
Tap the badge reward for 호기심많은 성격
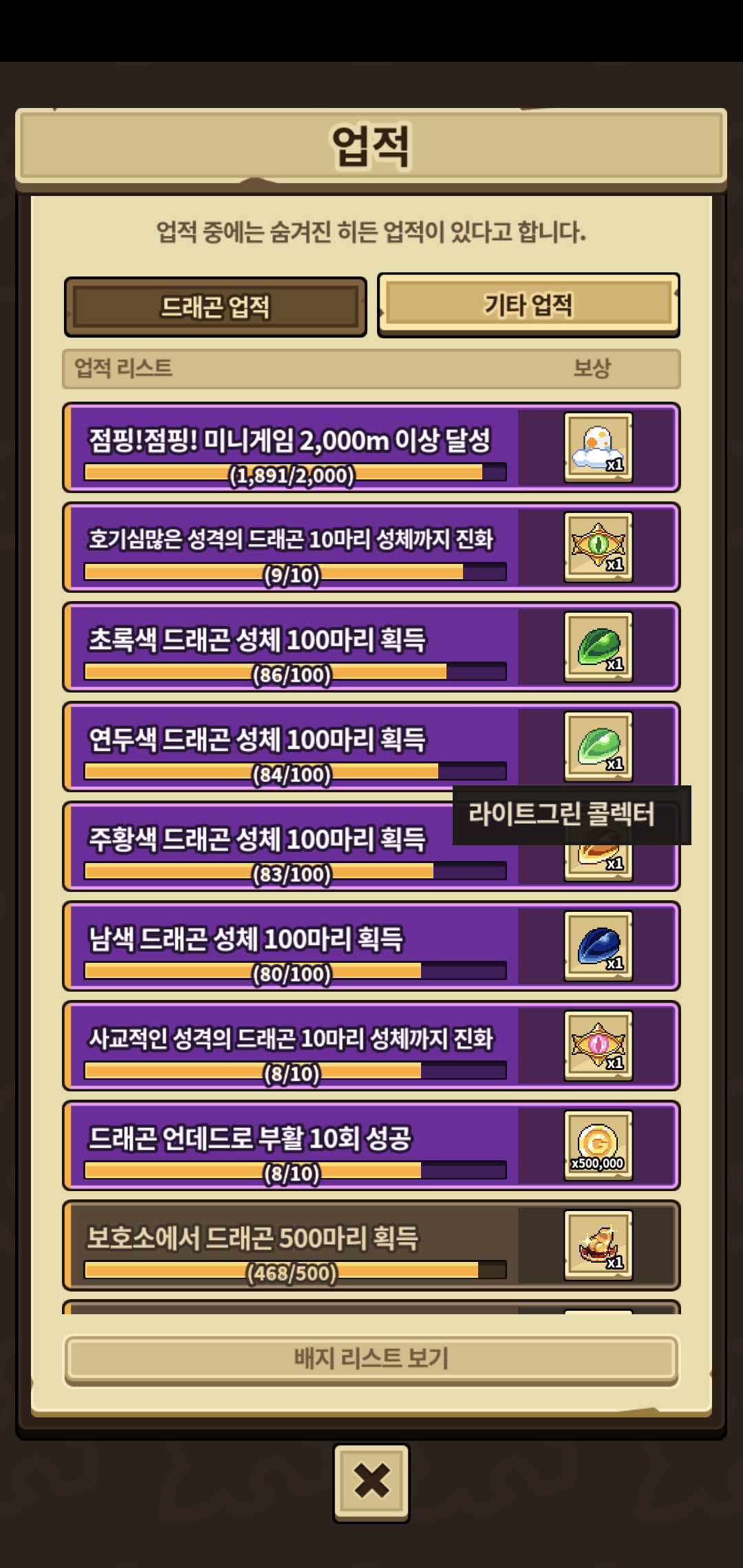pyautogui.click(x=599, y=547)
